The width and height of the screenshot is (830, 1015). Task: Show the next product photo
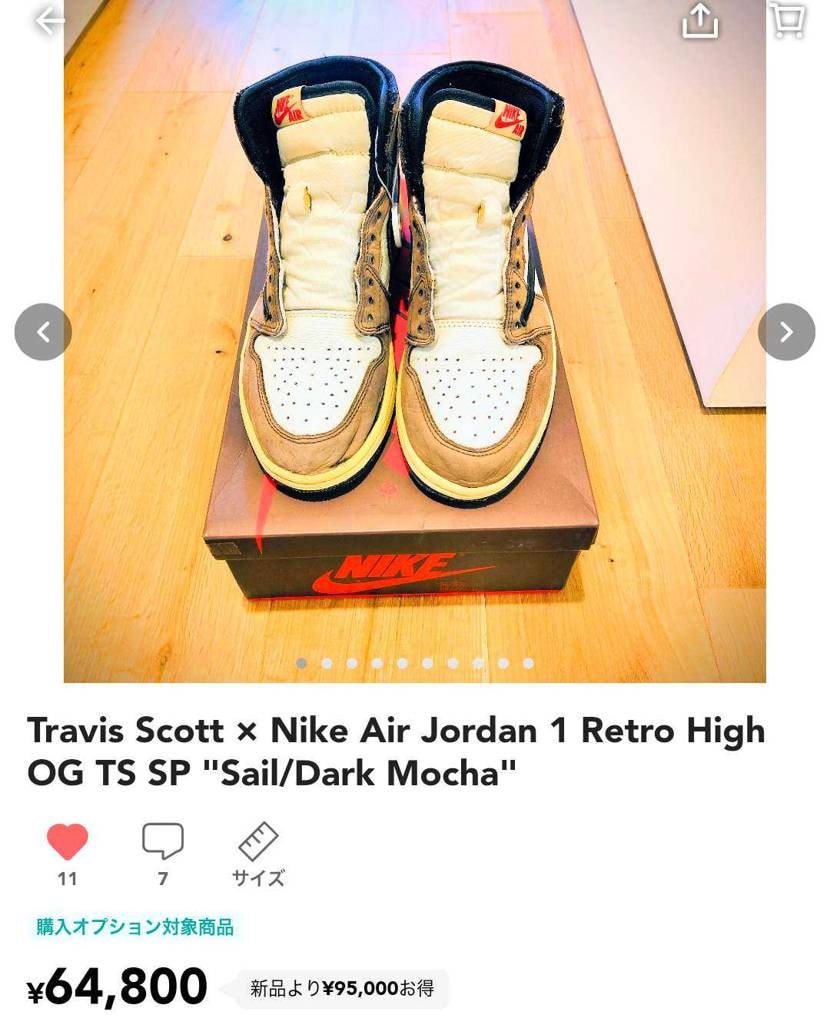pyautogui.click(x=786, y=332)
